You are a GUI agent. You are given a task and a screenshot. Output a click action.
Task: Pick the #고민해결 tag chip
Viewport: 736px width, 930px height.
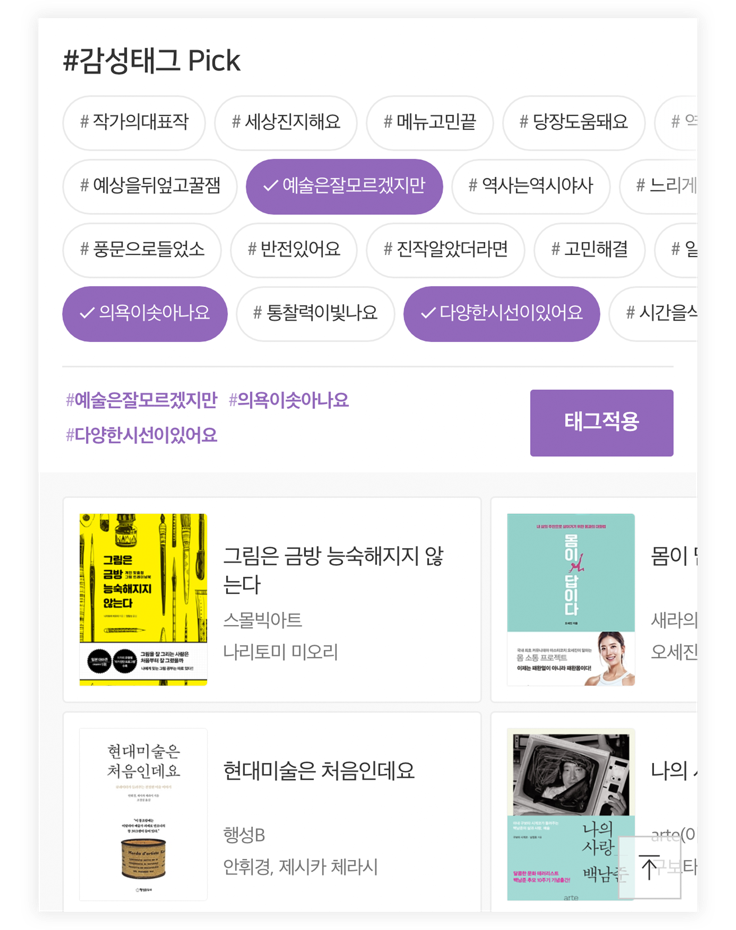(x=588, y=250)
